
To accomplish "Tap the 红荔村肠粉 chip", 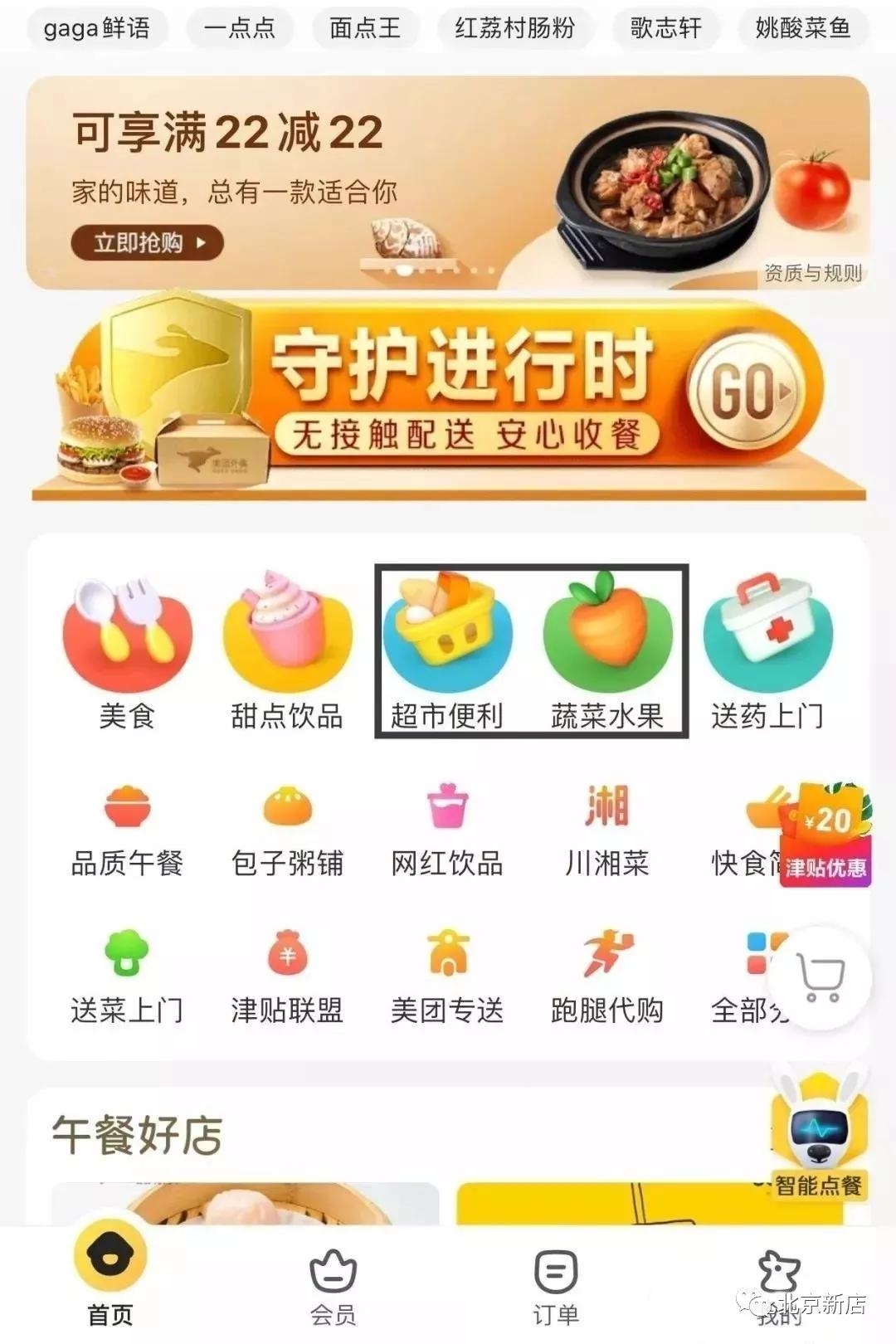I will point(514,28).
